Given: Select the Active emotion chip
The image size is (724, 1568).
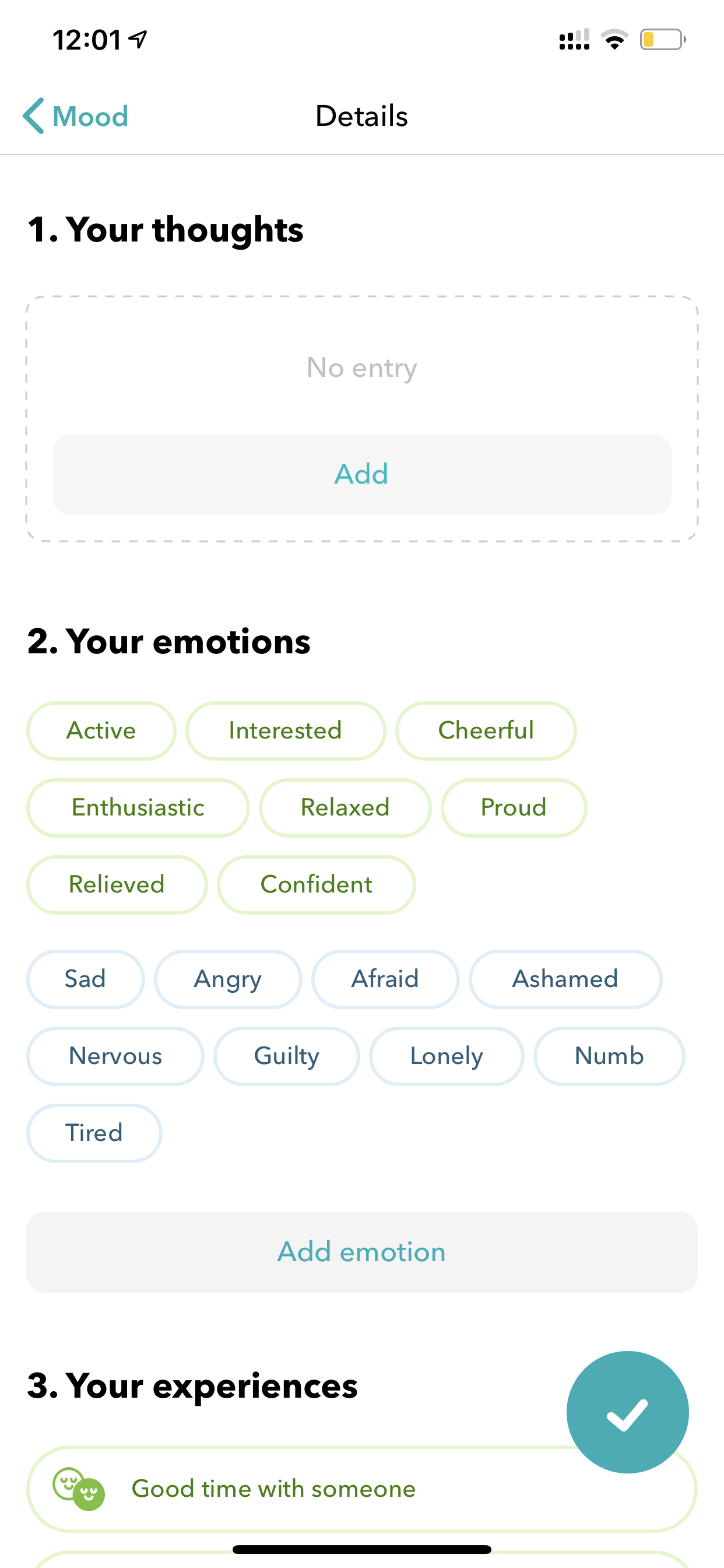Looking at the screenshot, I should point(101,730).
